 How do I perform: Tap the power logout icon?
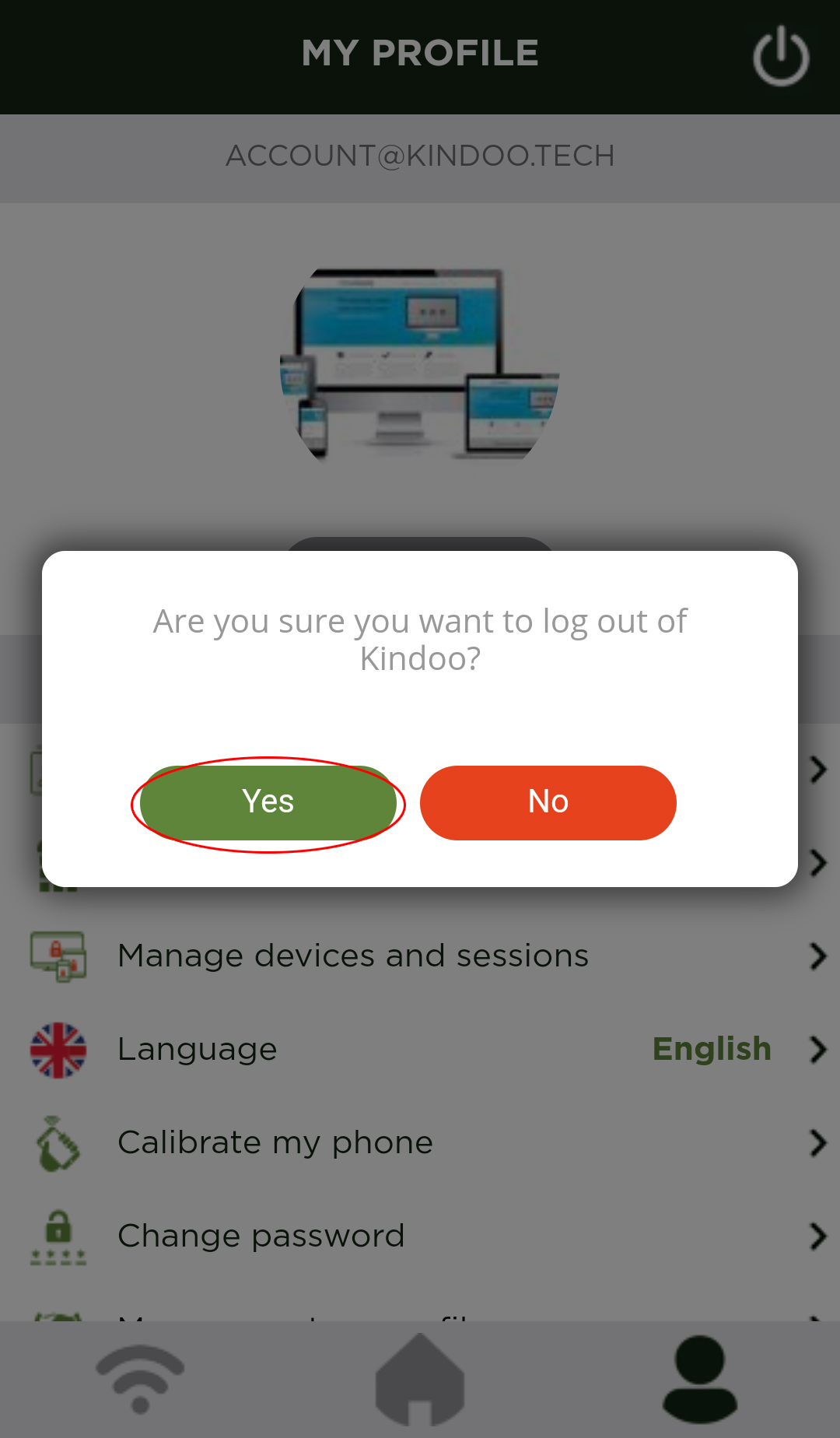click(781, 56)
